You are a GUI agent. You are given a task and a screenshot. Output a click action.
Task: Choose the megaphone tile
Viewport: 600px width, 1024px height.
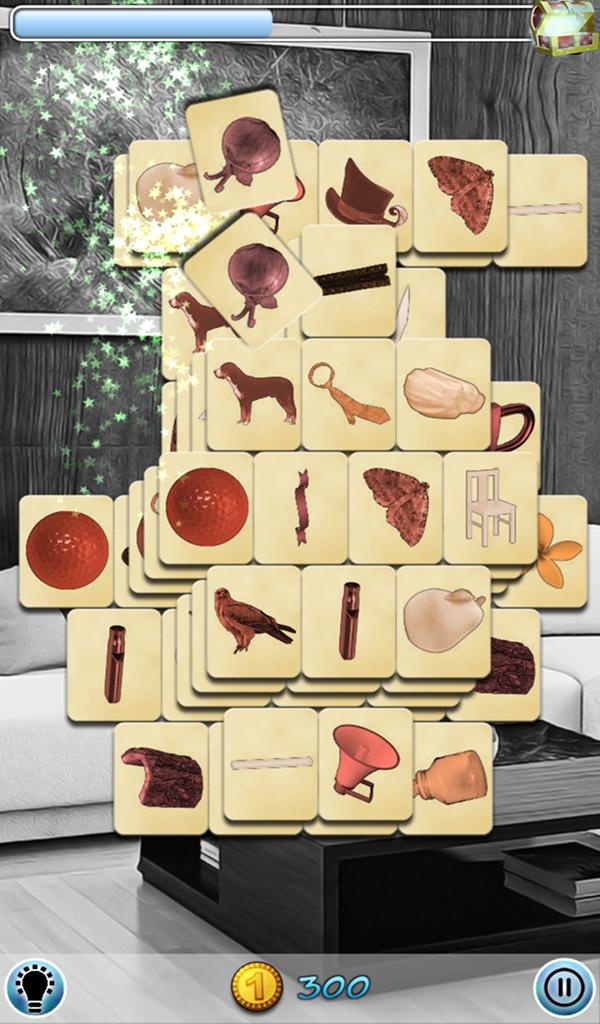click(363, 762)
